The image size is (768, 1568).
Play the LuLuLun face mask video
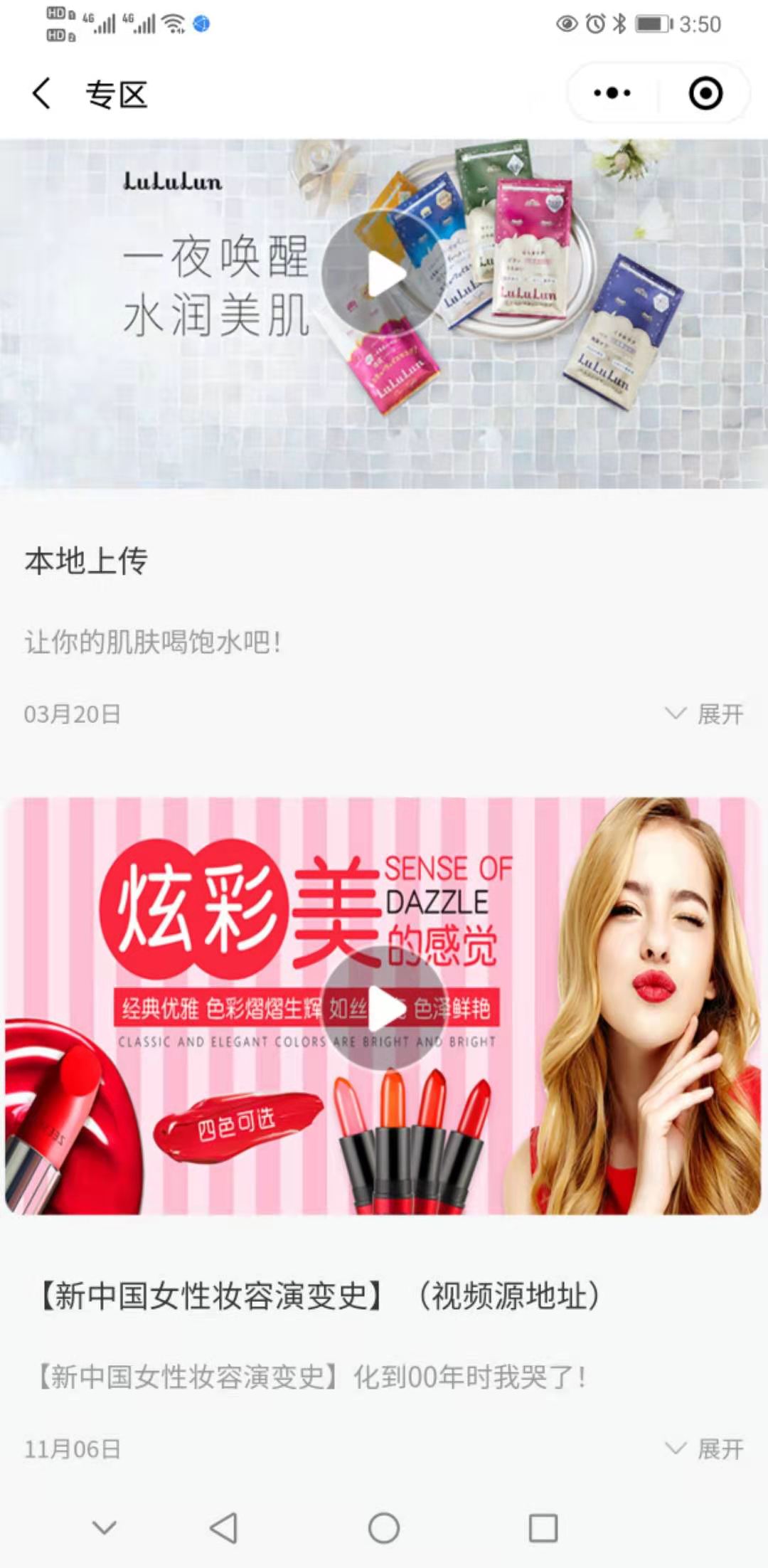(384, 274)
